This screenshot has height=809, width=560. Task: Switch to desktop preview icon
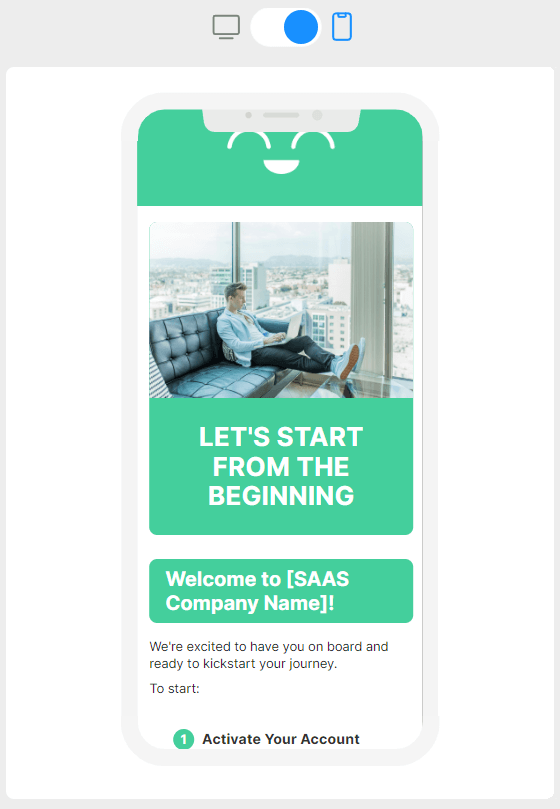[226, 27]
